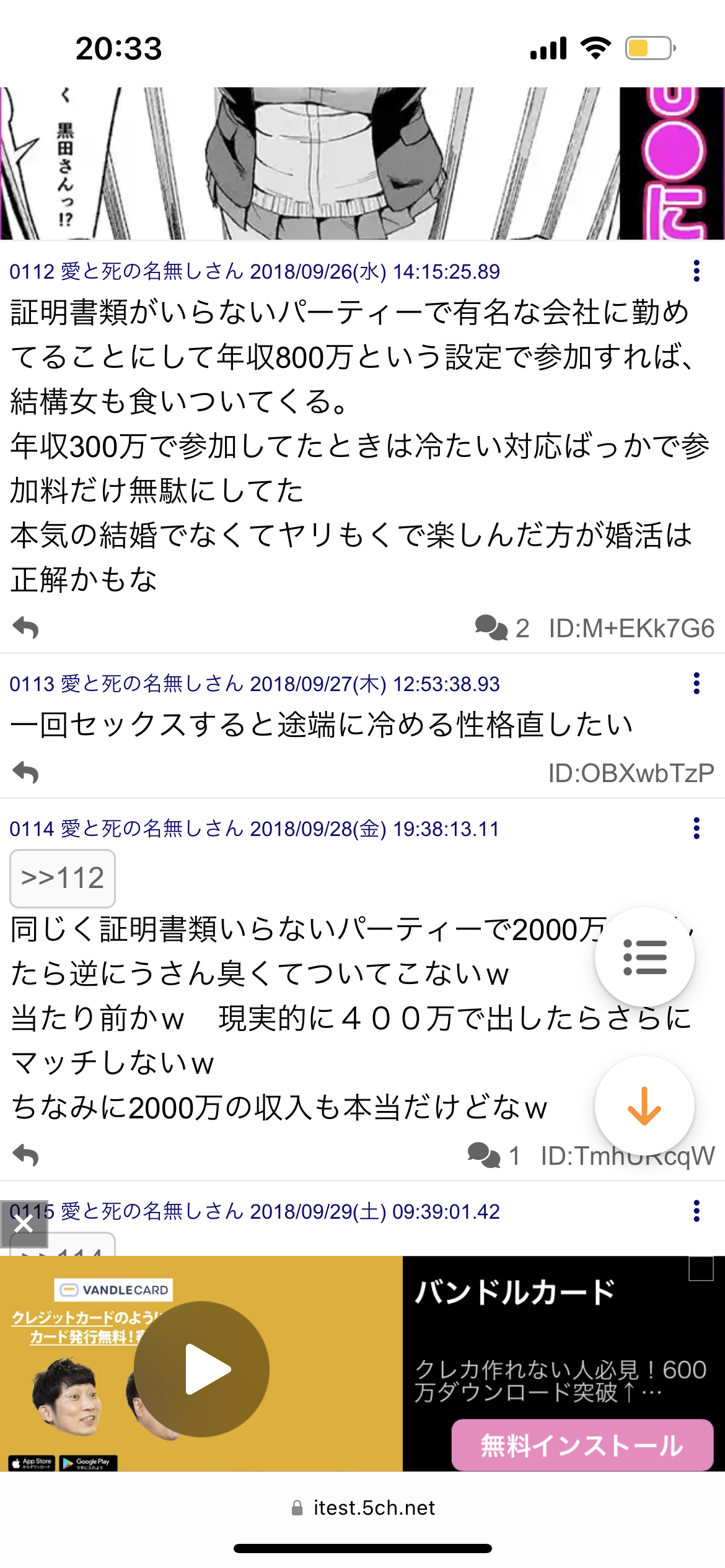Show posts by ID:M+EKk7G6
This screenshot has height=1568, width=725.
pos(631,628)
